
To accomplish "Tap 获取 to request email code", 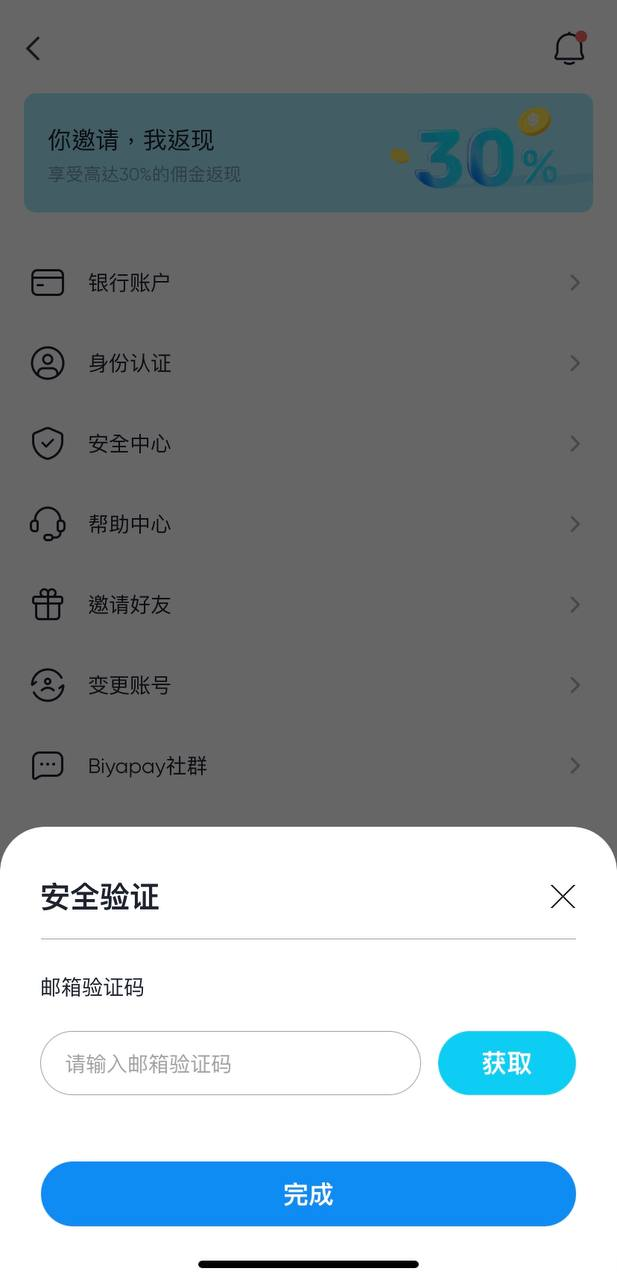I will (507, 1063).
